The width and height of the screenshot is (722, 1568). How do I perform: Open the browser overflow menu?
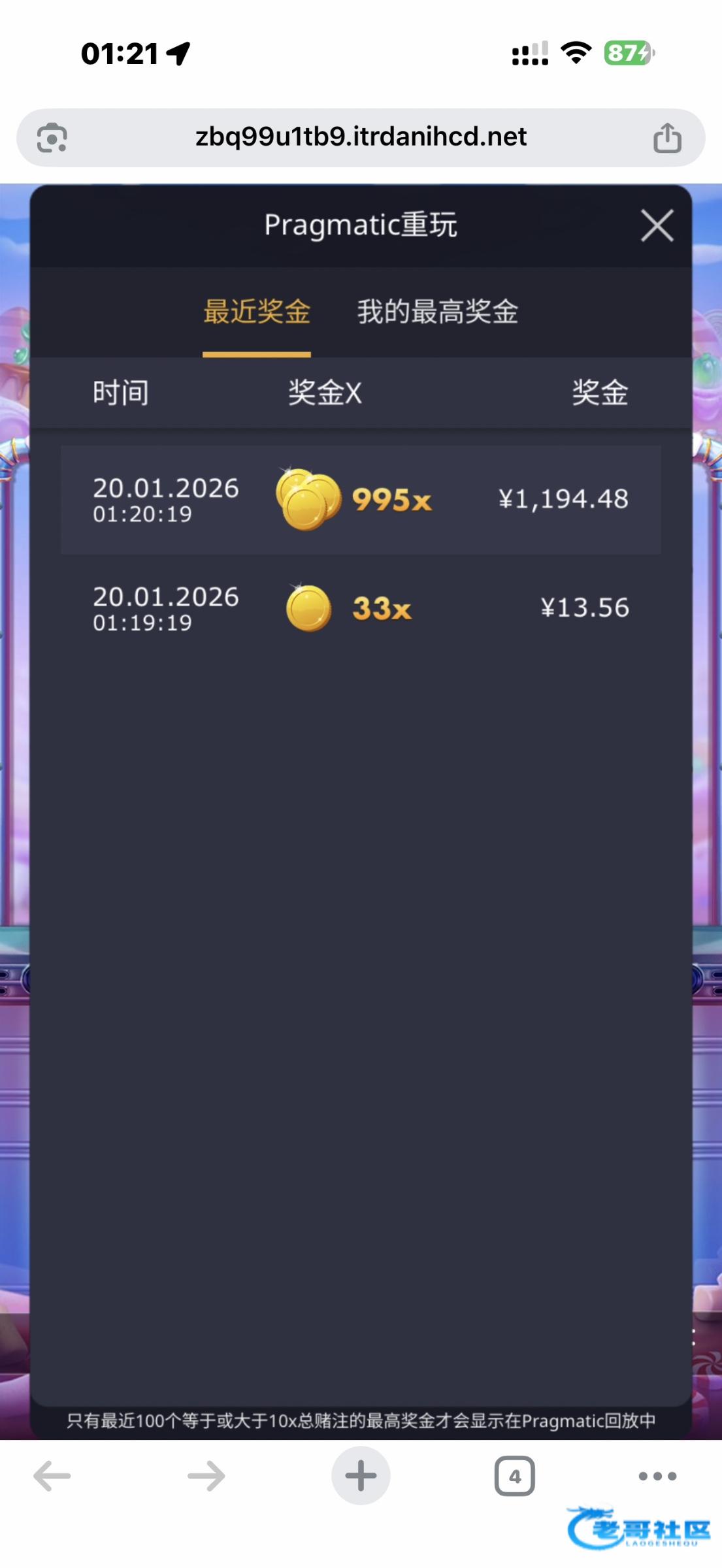(x=657, y=1476)
